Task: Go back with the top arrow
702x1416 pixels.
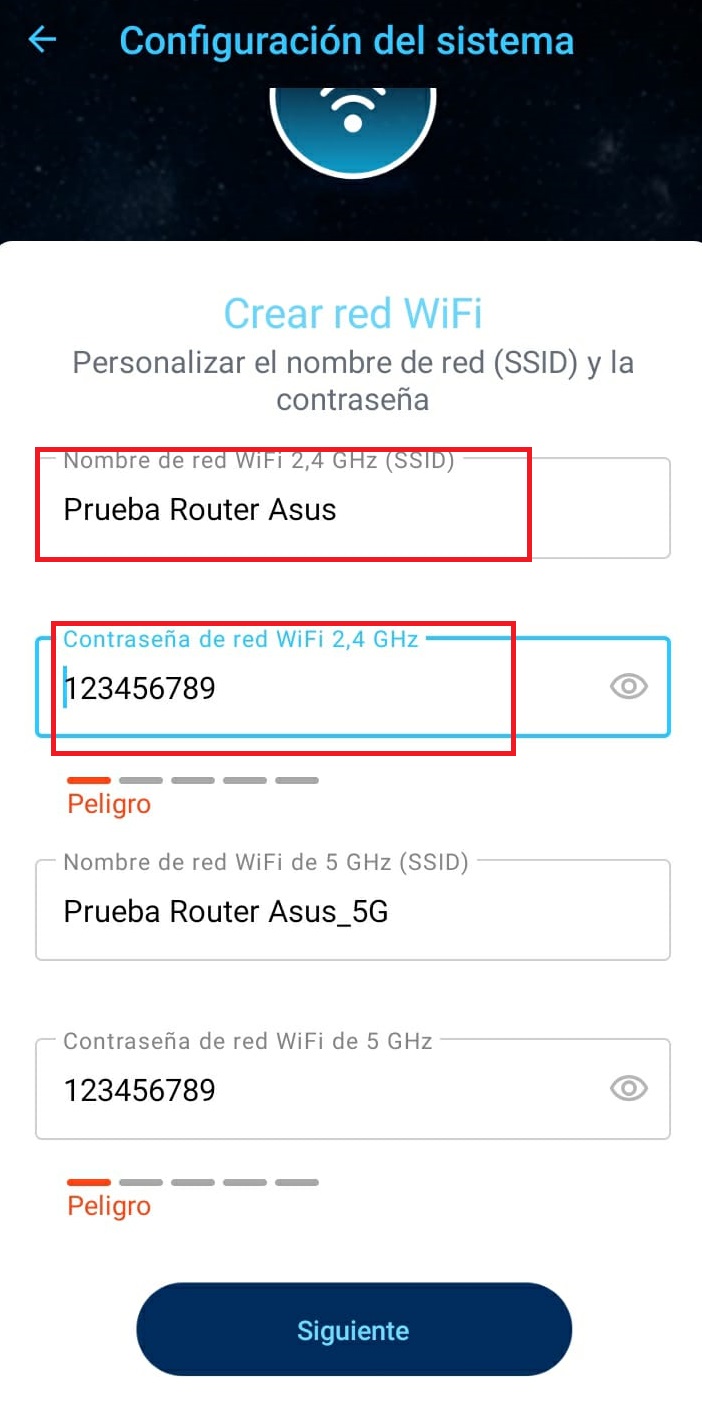Action: pos(43,41)
